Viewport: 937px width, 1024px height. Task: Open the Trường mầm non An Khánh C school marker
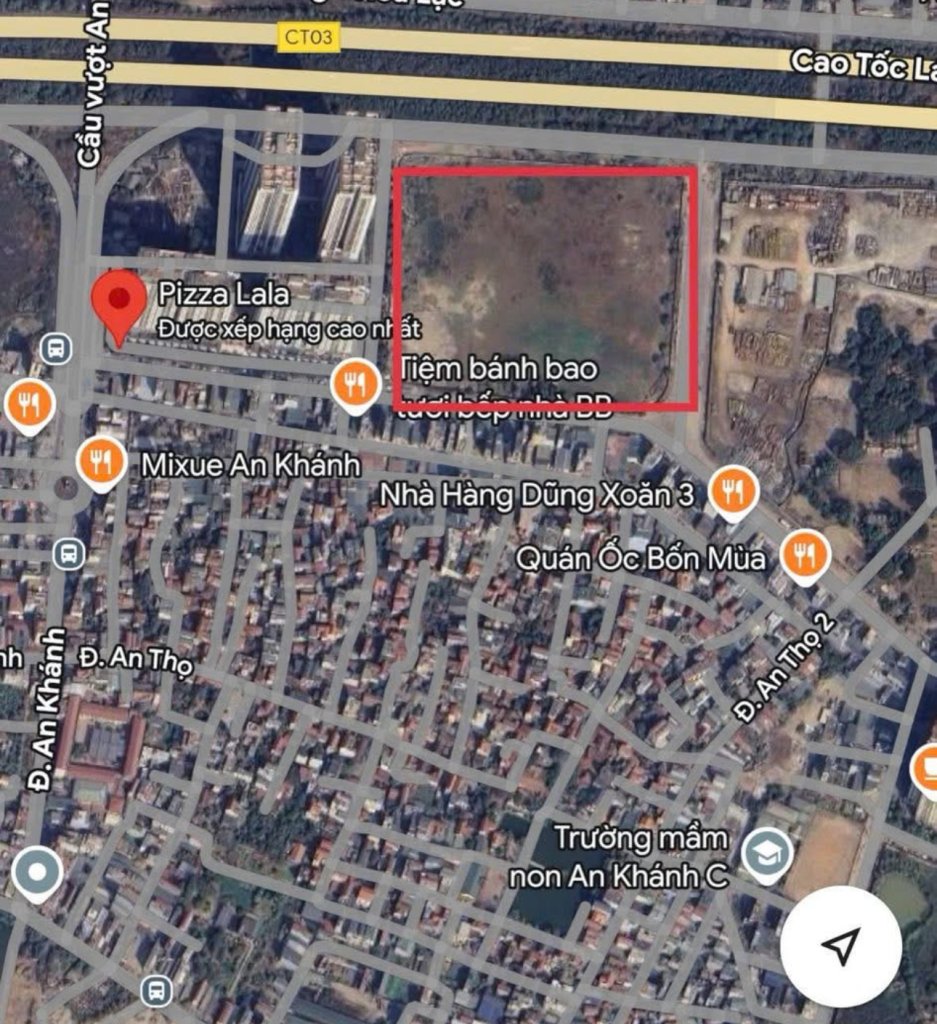tap(768, 854)
